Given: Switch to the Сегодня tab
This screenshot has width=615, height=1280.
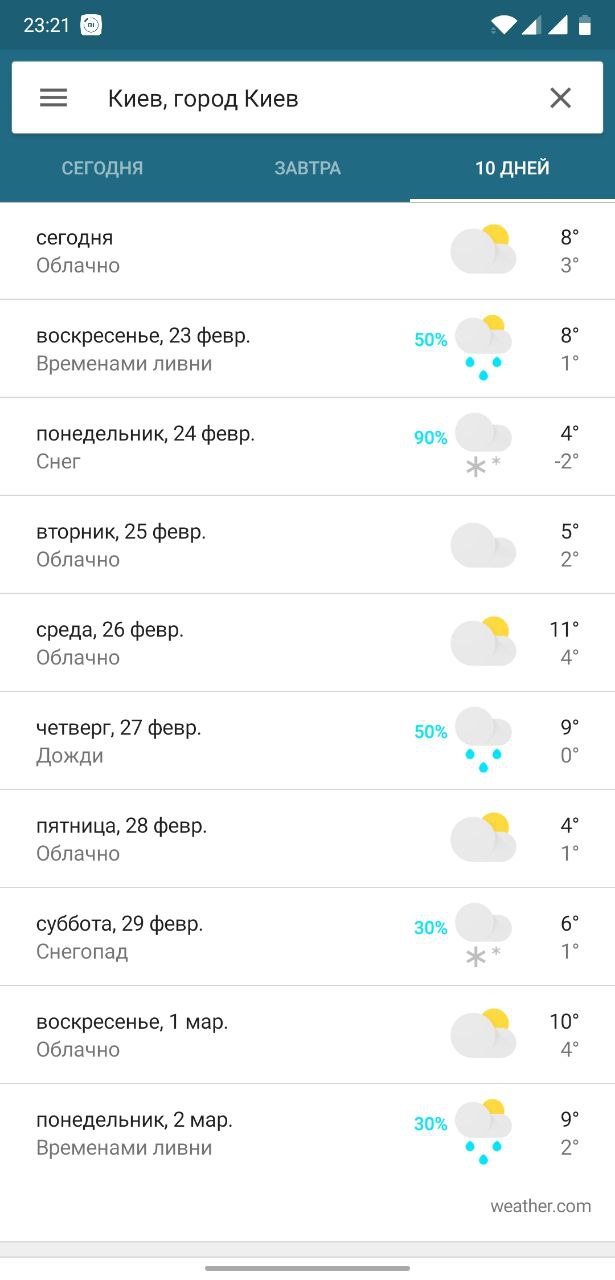Looking at the screenshot, I should coord(102,168).
